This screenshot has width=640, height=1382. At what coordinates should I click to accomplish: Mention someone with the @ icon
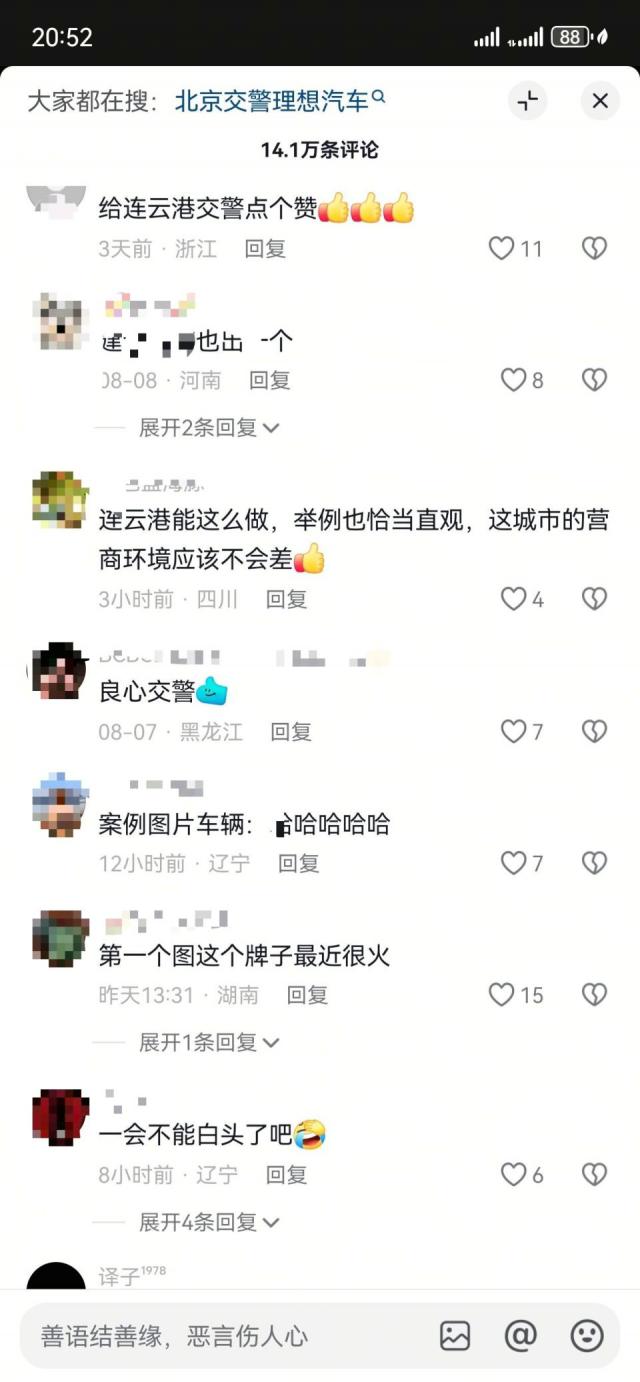(x=521, y=1336)
